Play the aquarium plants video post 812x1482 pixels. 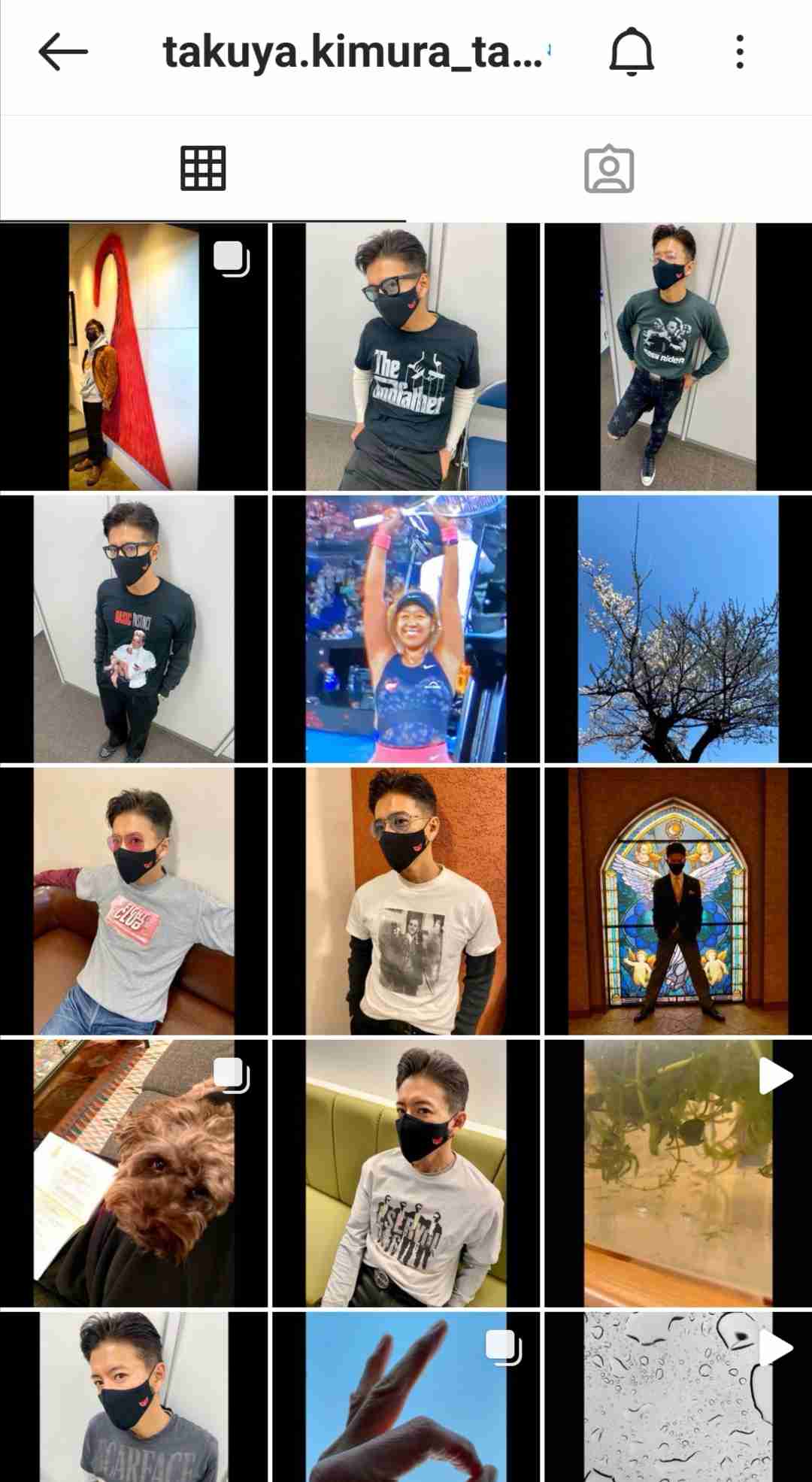coord(678,1174)
